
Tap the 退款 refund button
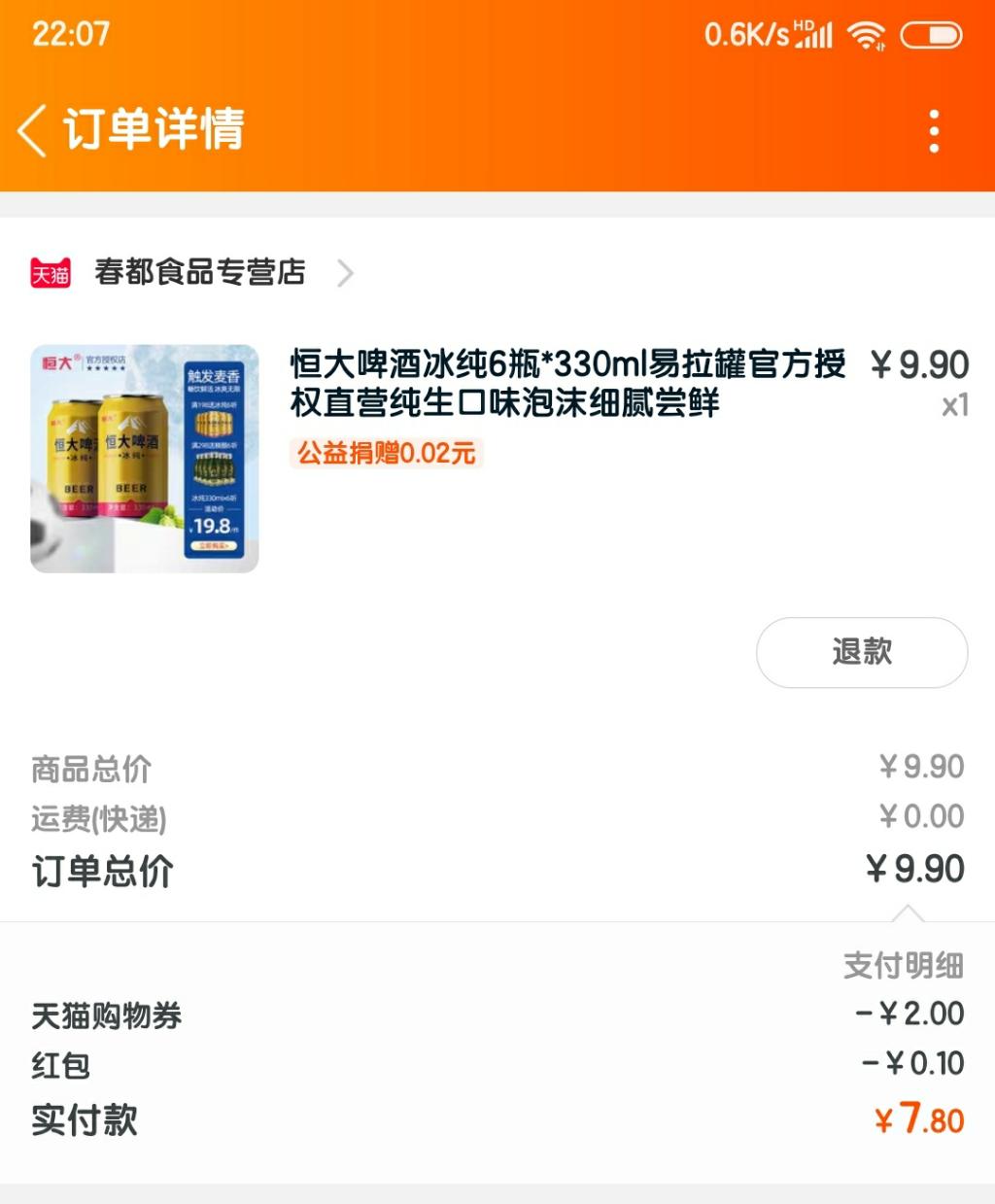861,652
